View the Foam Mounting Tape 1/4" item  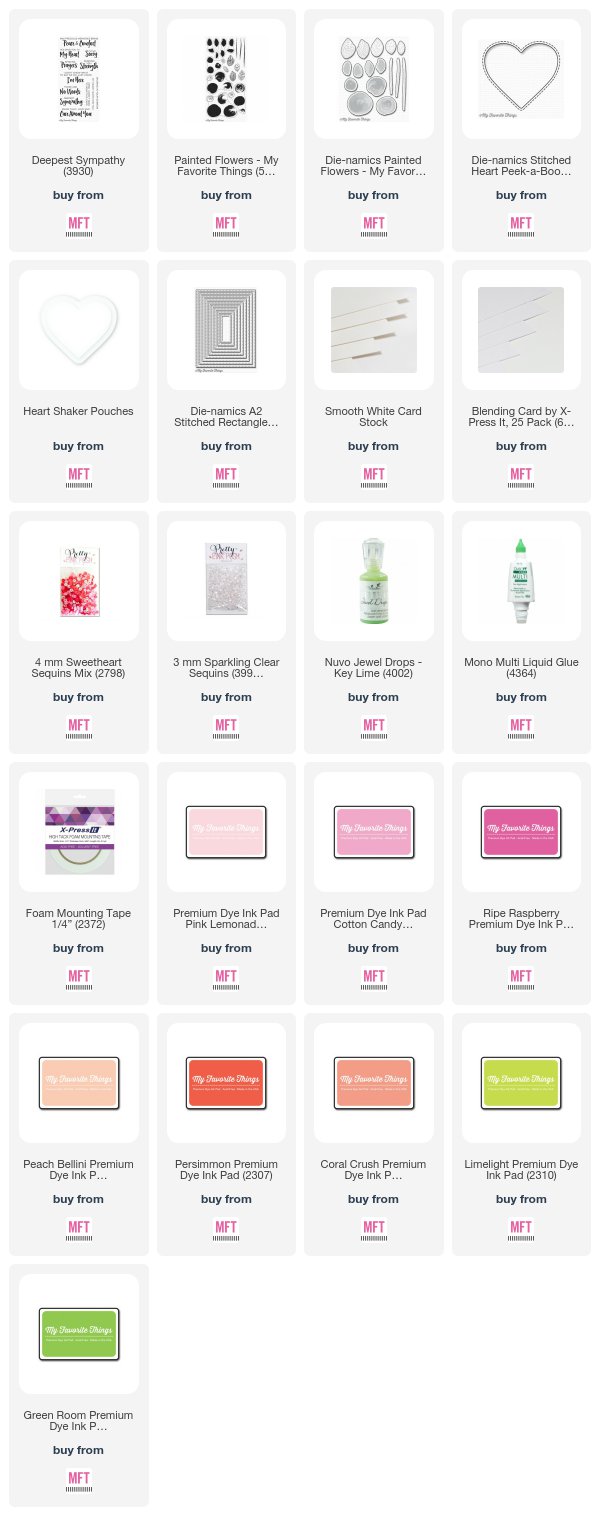click(x=79, y=832)
